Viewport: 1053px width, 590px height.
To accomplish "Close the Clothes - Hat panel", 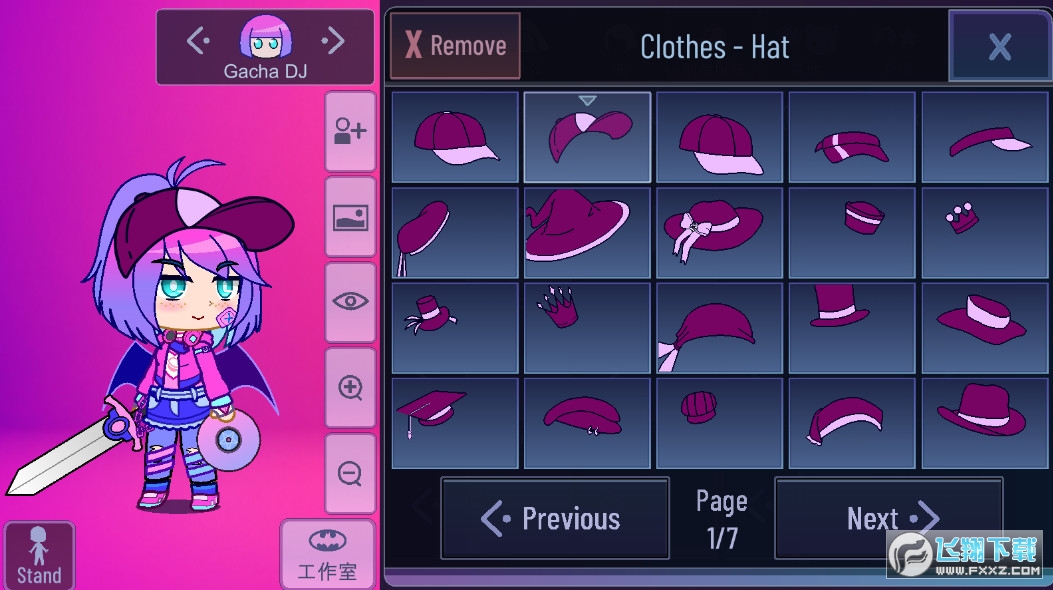I will tap(998, 47).
